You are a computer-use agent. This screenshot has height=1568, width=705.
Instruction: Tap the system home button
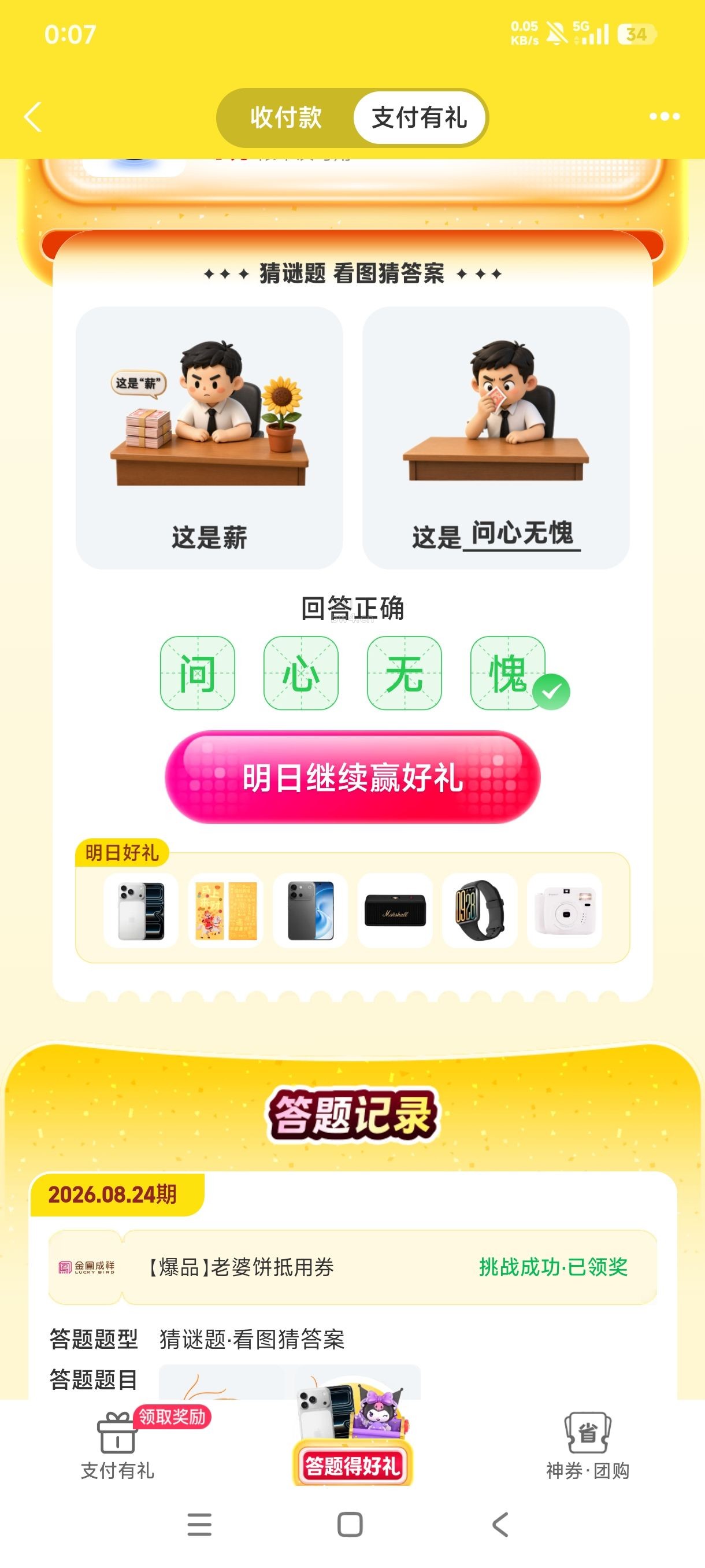click(x=350, y=1525)
